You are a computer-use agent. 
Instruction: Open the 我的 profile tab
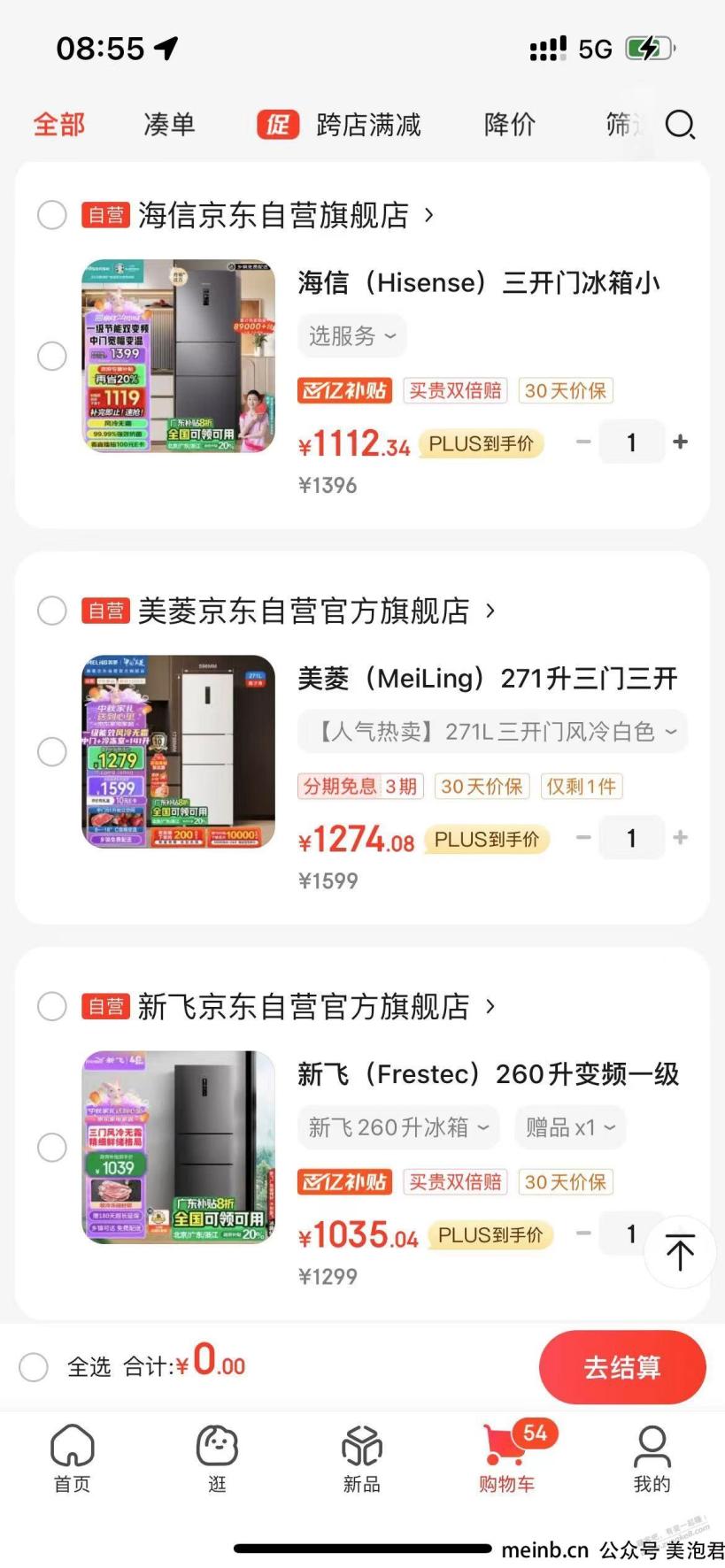pyautogui.click(x=652, y=1458)
